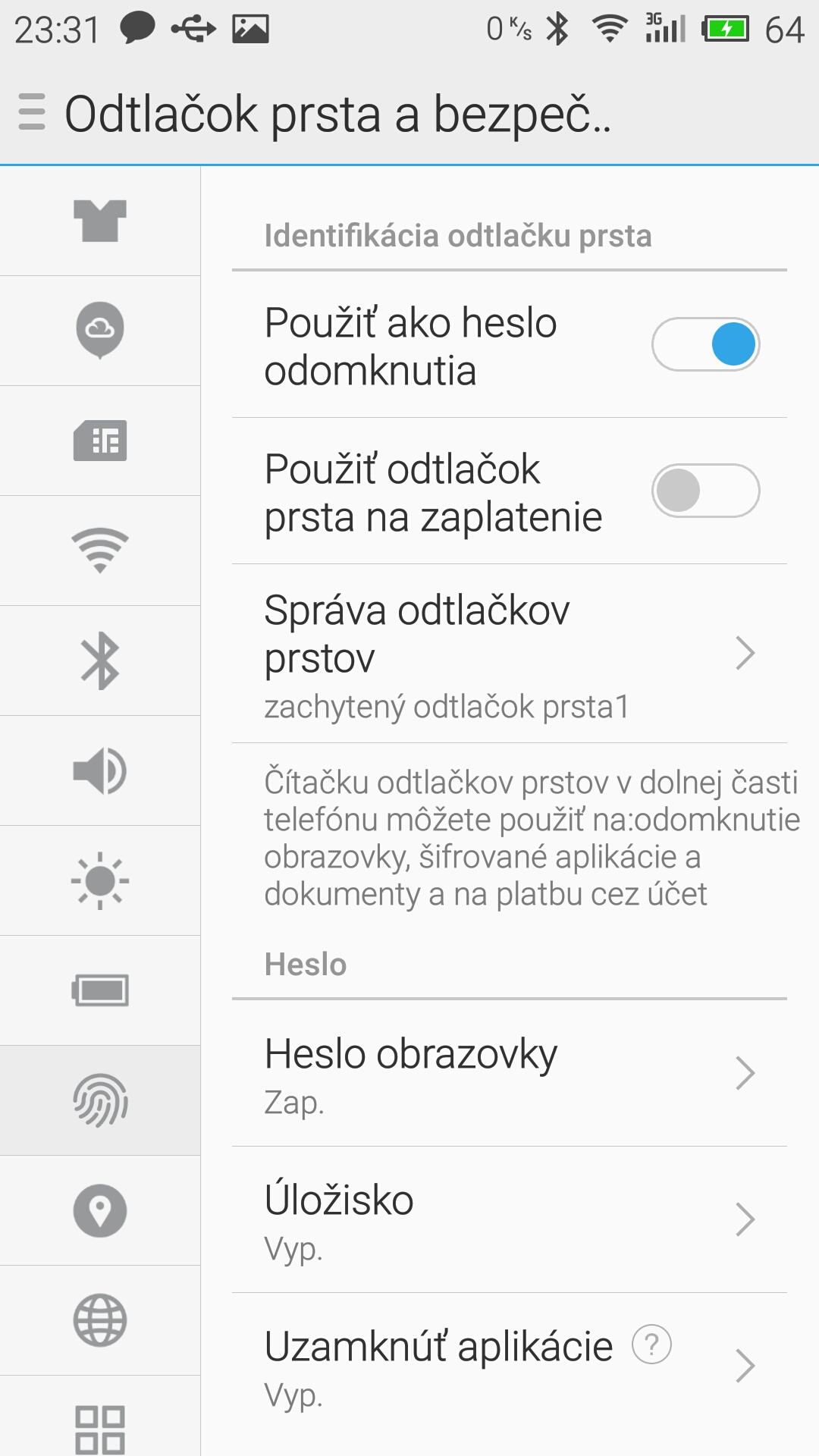Go to SIM card settings in sidebar
The width and height of the screenshot is (819, 1456).
pyautogui.click(x=100, y=441)
